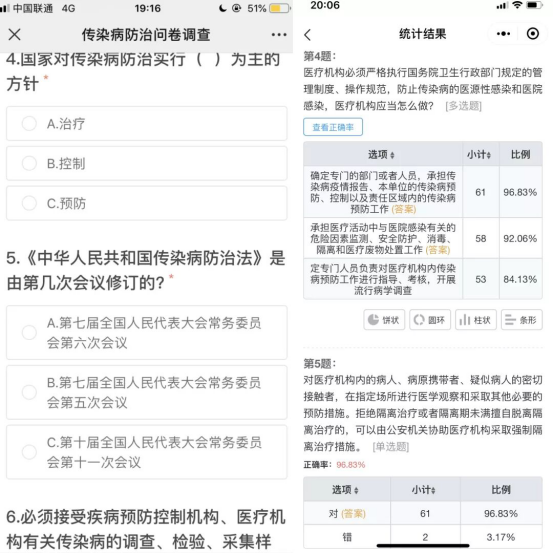Go back from 统计结果 page
The height and width of the screenshot is (553, 553).
308,35
